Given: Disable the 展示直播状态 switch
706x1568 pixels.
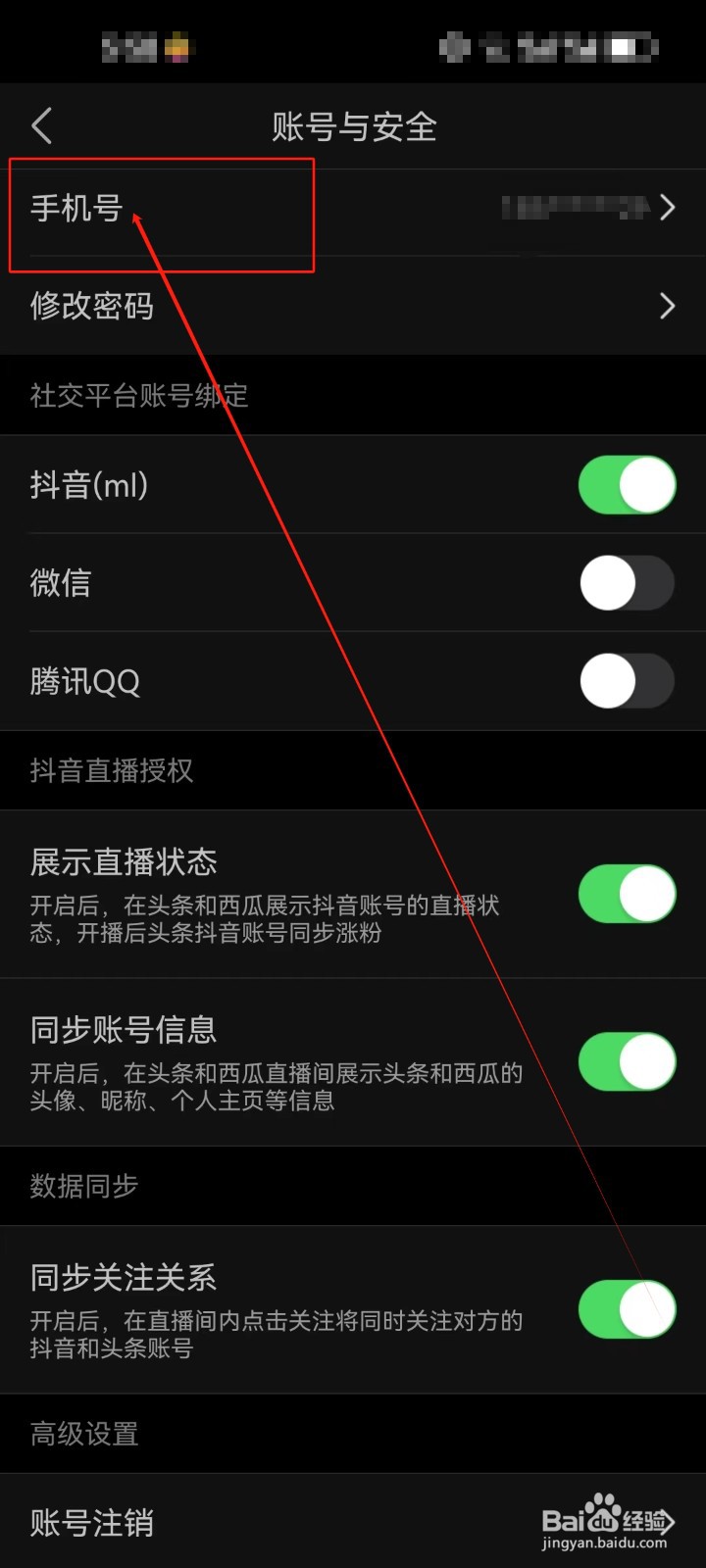Looking at the screenshot, I should (627, 895).
